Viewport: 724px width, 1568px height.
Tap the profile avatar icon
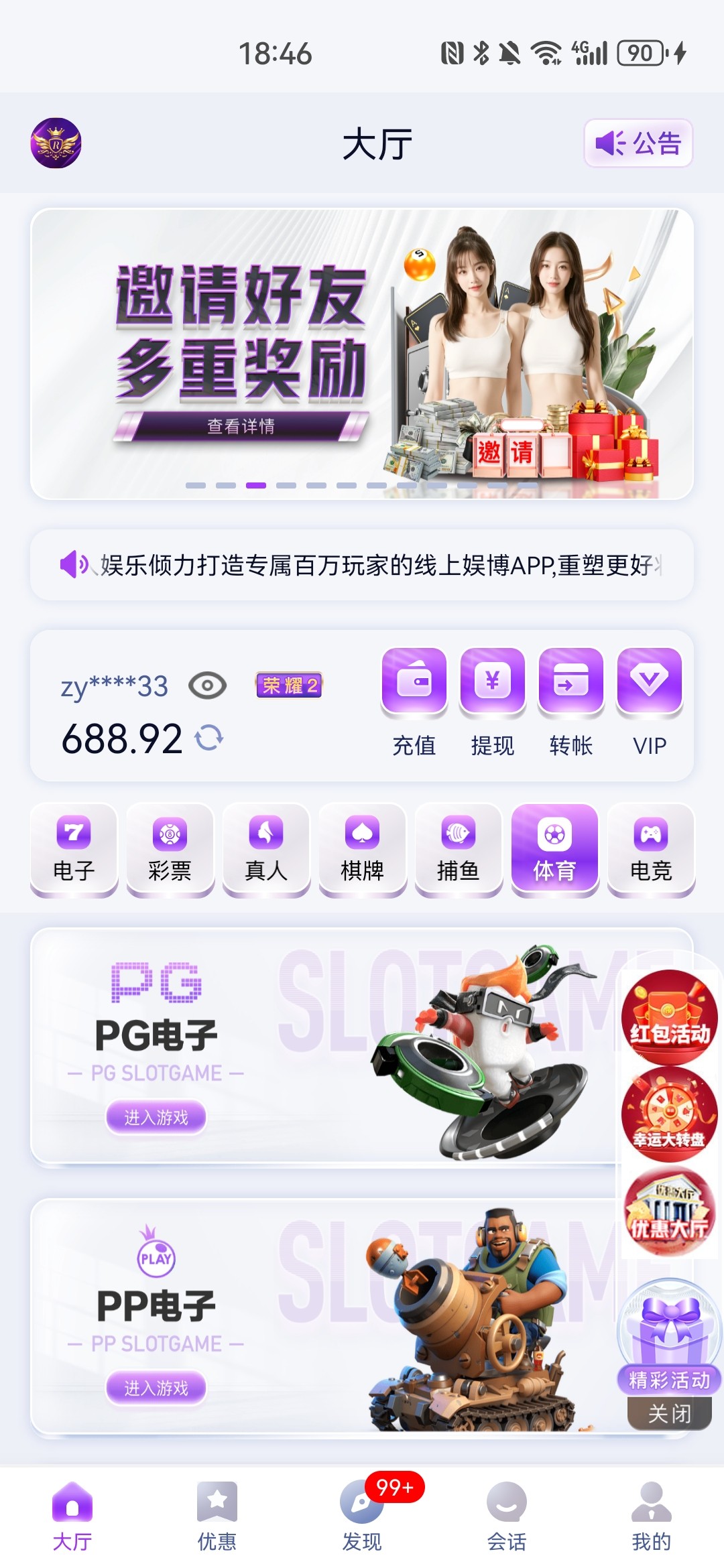click(x=56, y=143)
